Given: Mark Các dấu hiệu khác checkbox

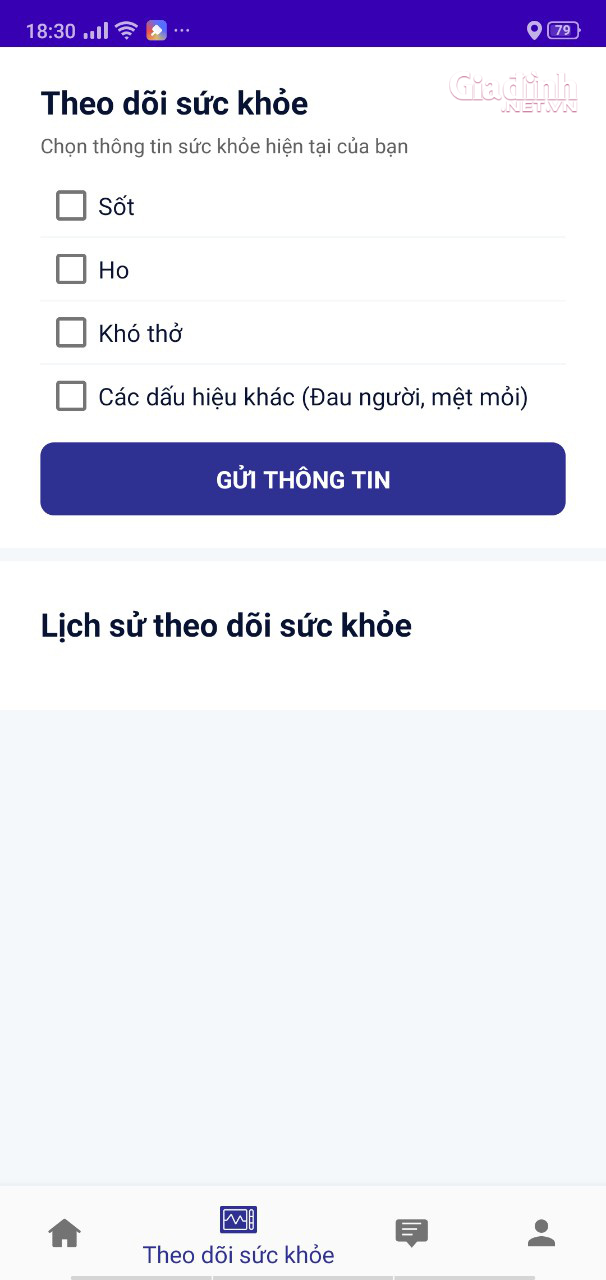Looking at the screenshot, I should pos(71,397).
